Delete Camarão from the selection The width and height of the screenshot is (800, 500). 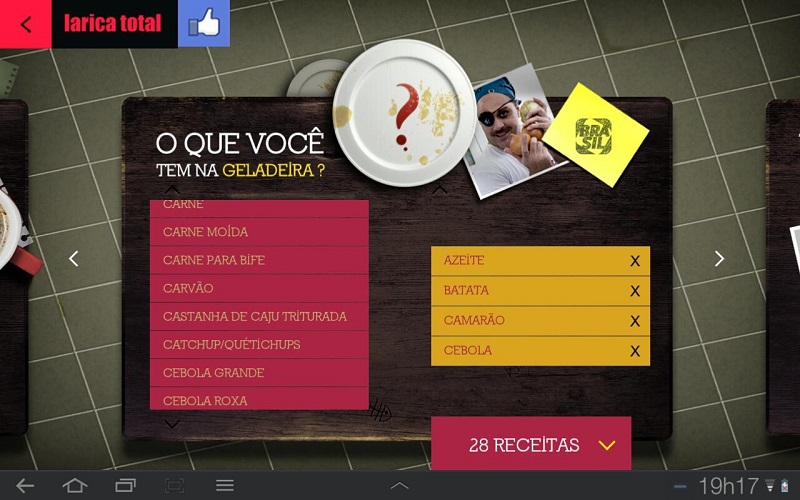(x=634, y=321)
